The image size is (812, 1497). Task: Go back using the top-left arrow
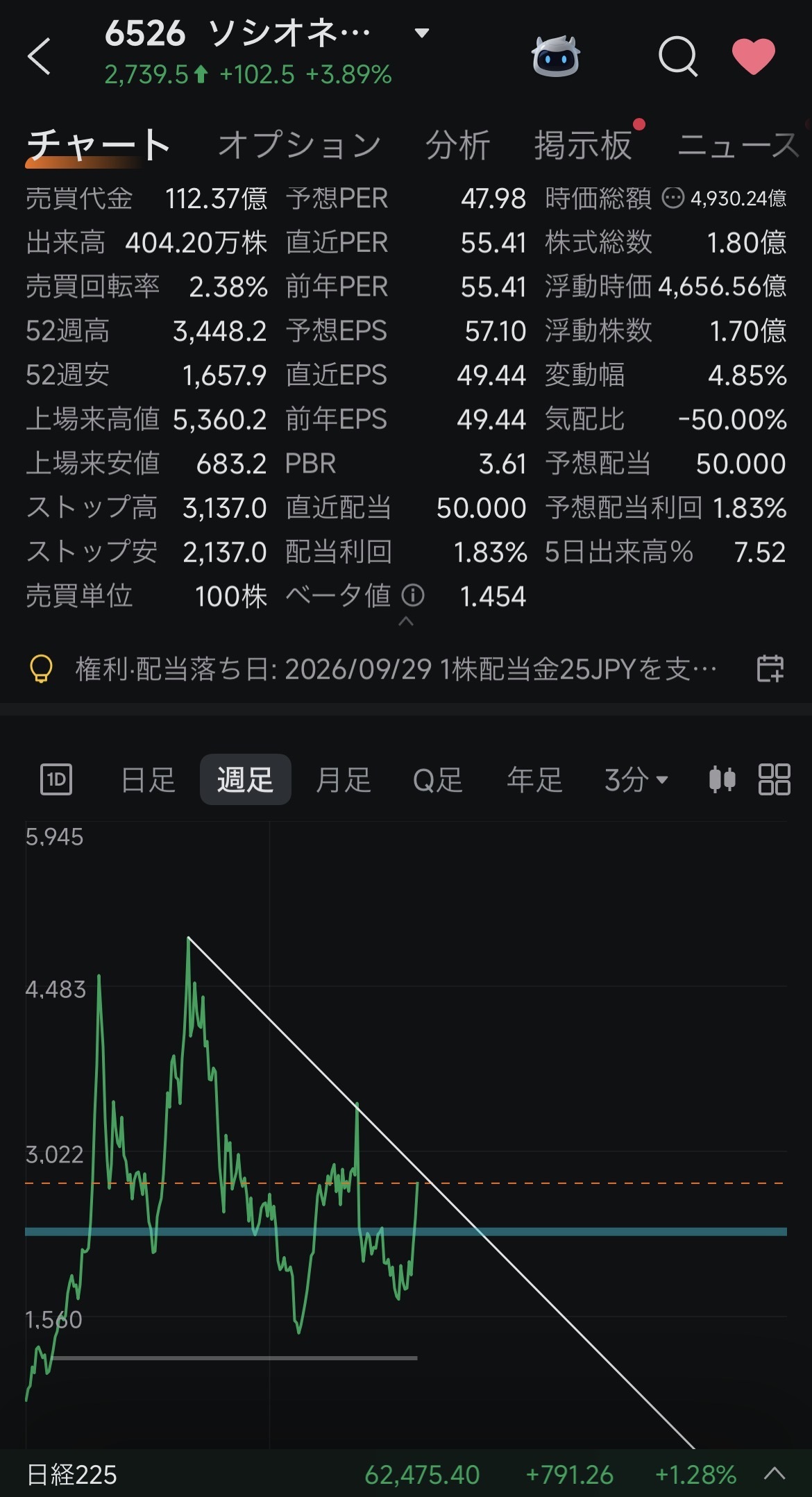click(40, 56)
